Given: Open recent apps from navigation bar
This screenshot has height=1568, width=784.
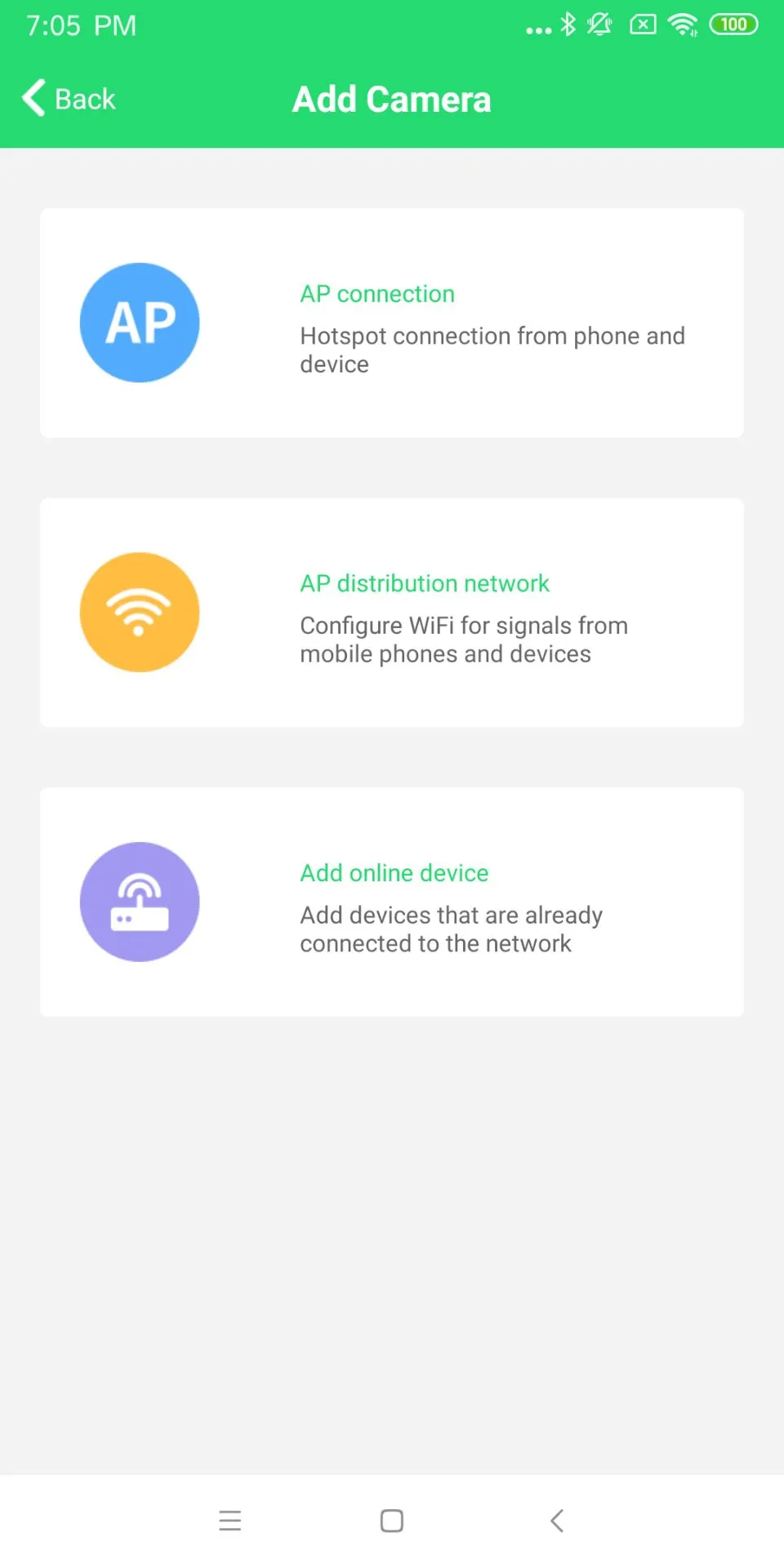Looking at the screenshot, I should [230, 1521].
